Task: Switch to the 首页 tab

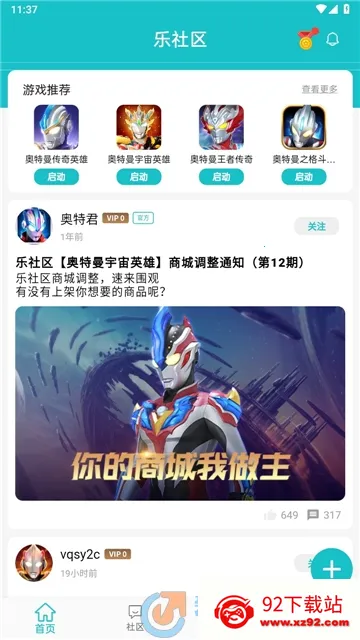Action: pos(45,618)
